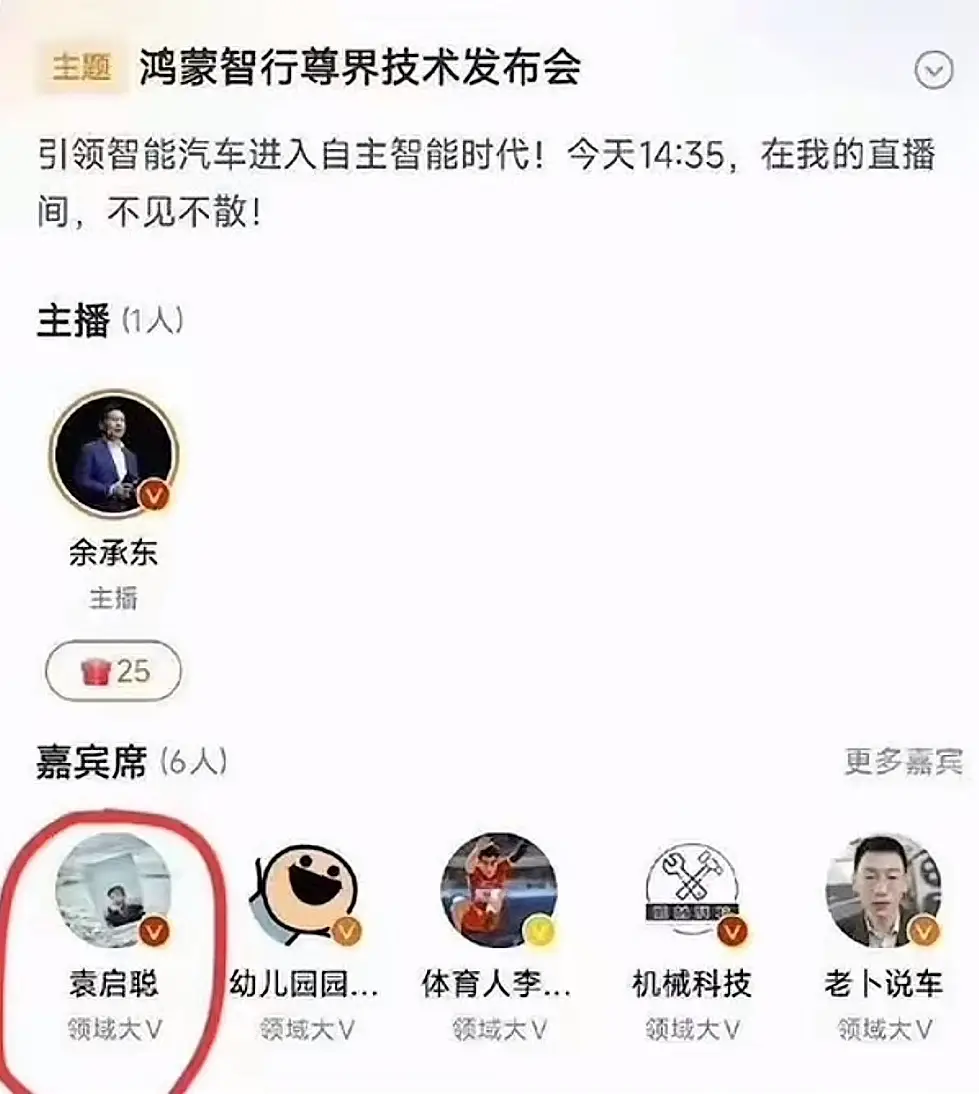View the 机械科技 guest profile
979x1094 pixels.
coord(692,891)
